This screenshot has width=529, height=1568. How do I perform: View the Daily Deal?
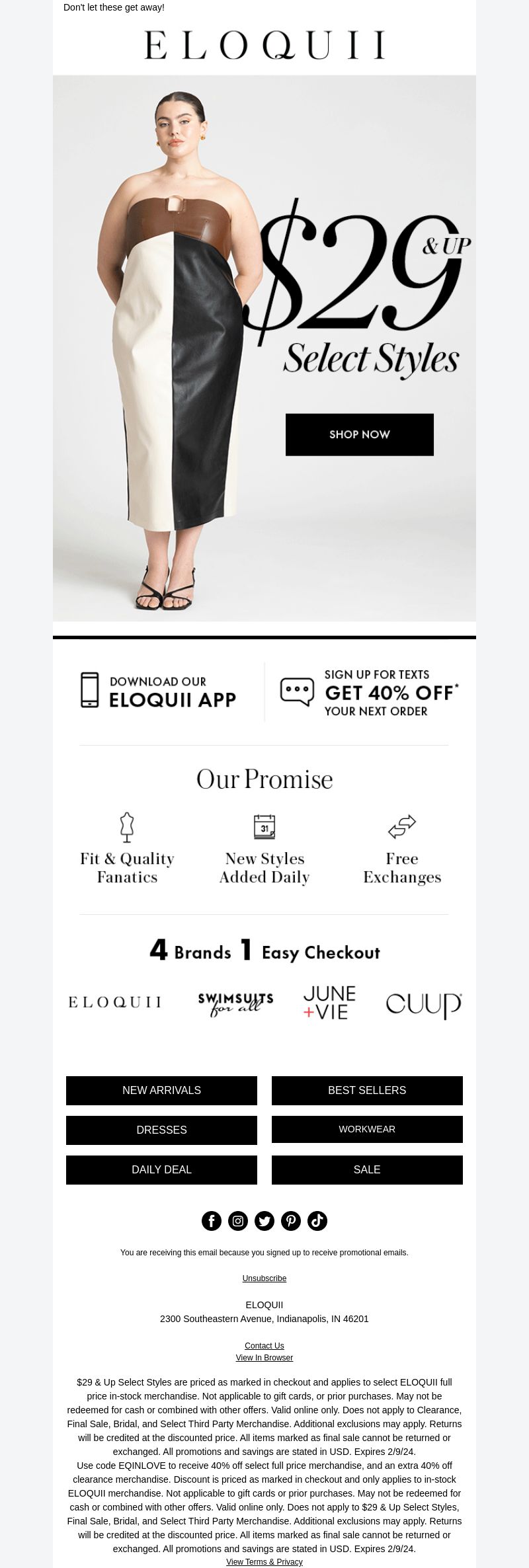coord(161,1169)
